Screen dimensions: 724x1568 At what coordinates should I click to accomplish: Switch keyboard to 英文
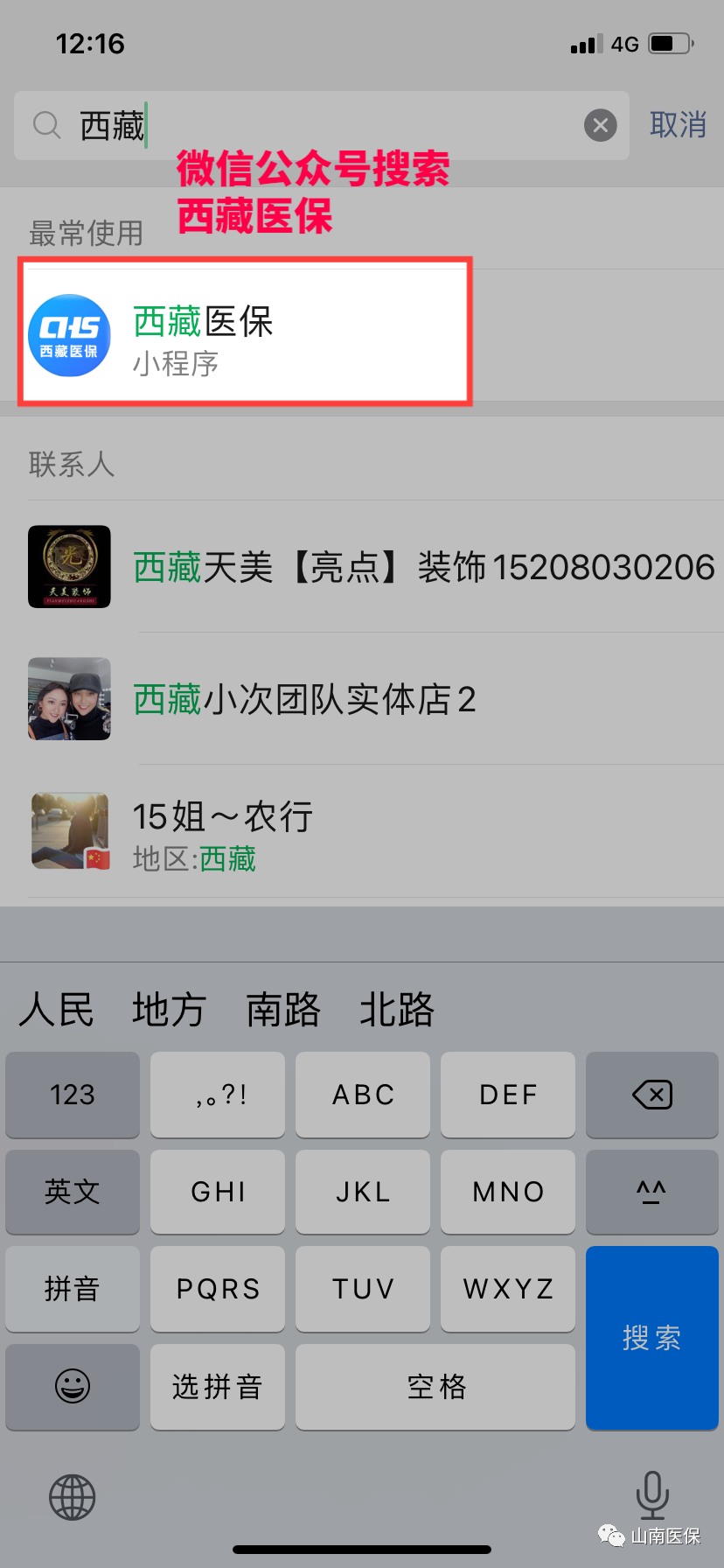point(73,1192)
